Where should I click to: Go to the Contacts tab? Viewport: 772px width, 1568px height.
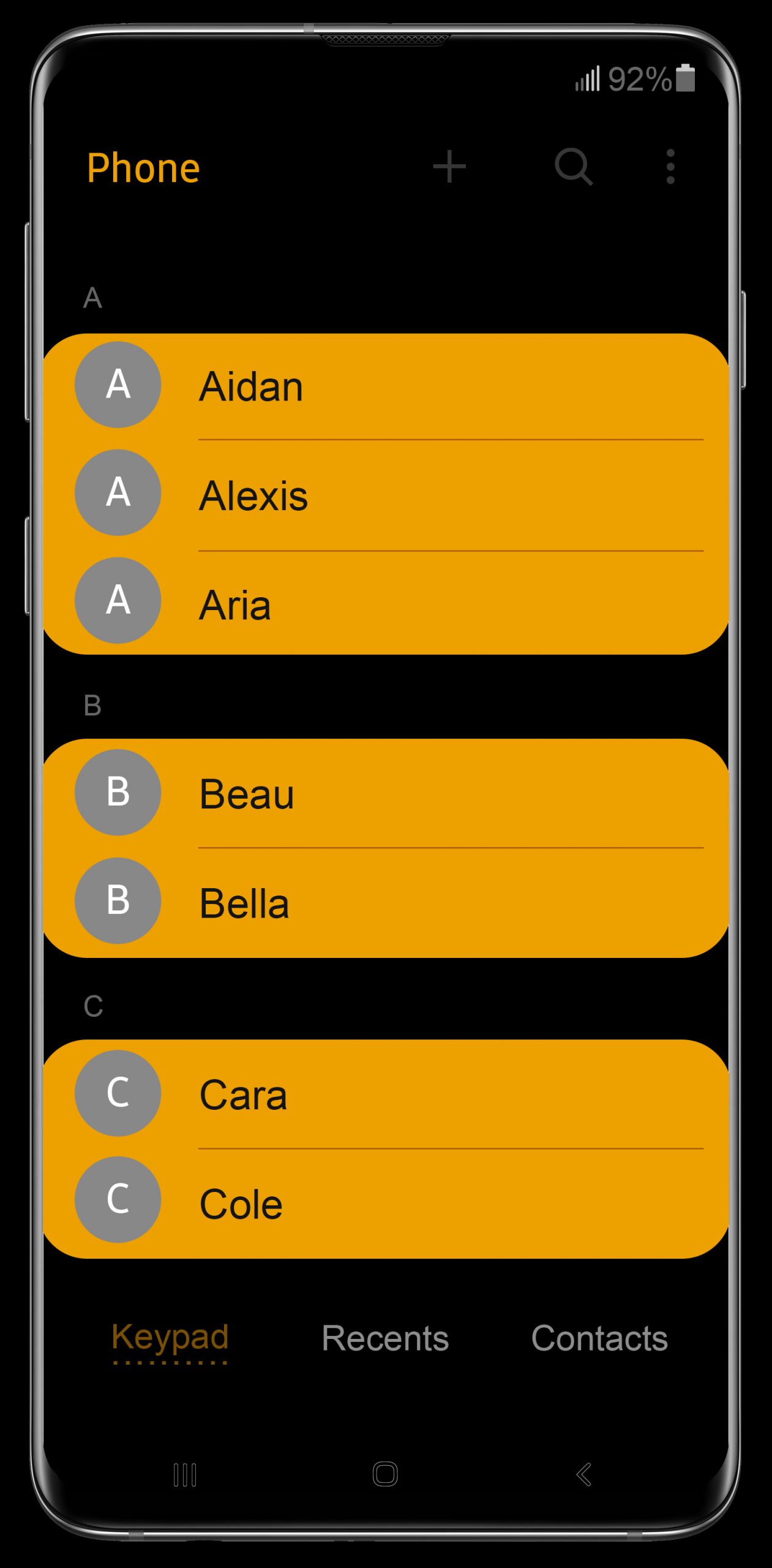599,1338
